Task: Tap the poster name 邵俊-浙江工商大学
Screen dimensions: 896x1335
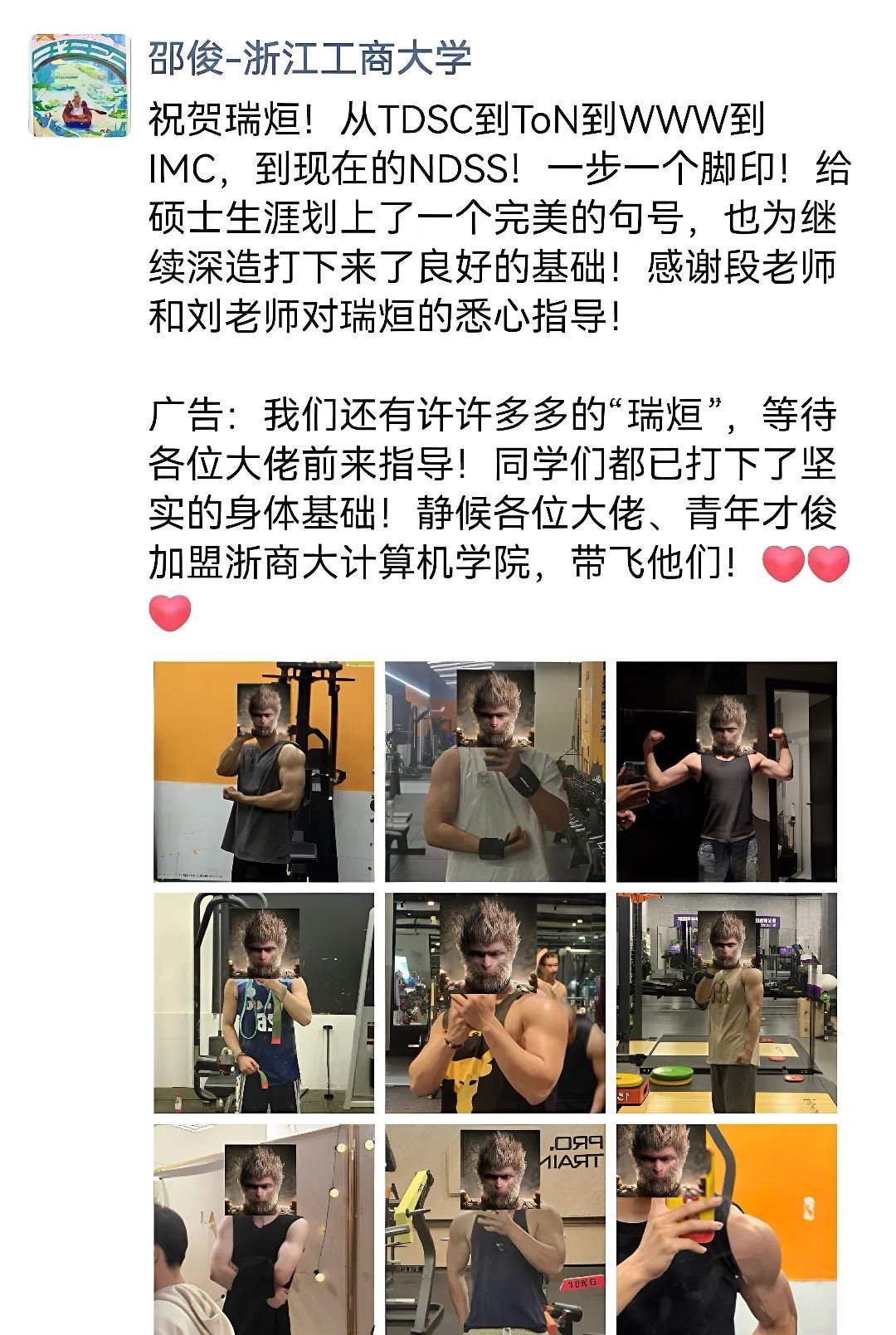Action: [309, 58]
